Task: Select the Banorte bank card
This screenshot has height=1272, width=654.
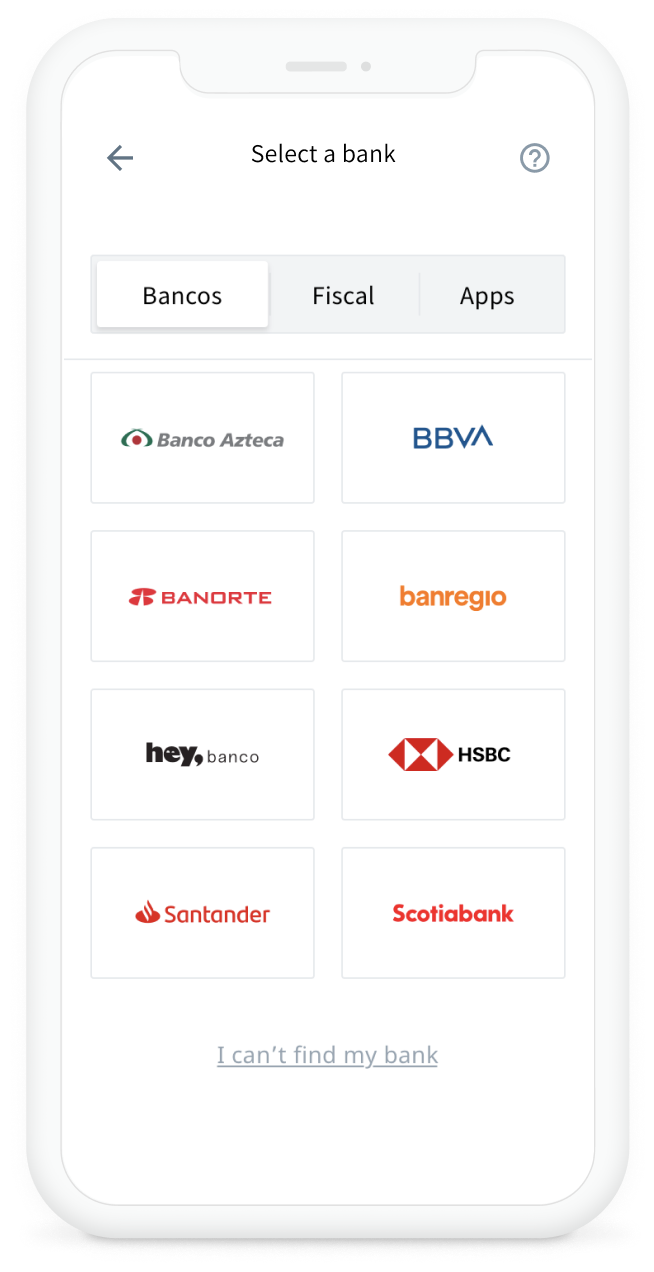Action: pyautogui.click(x=202, y=596)
